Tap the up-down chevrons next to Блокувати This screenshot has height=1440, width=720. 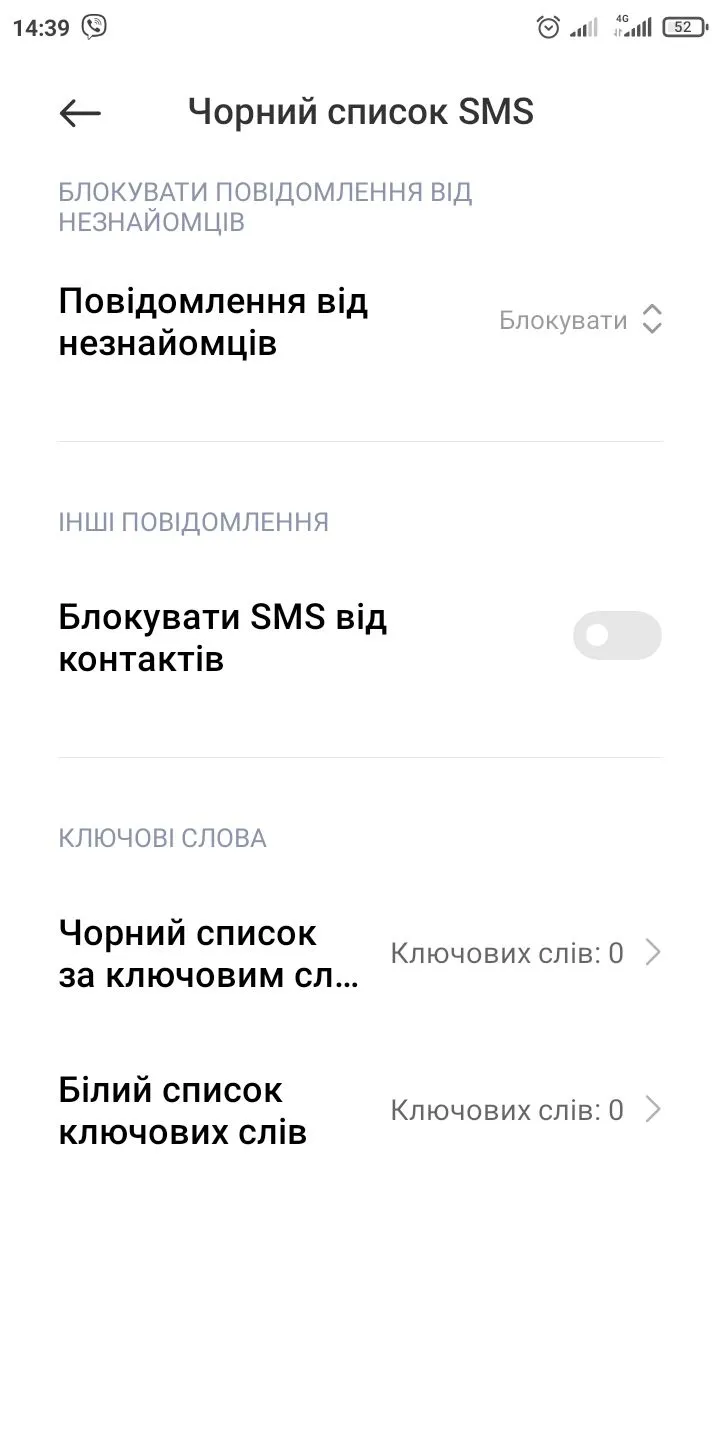[651, 320]
